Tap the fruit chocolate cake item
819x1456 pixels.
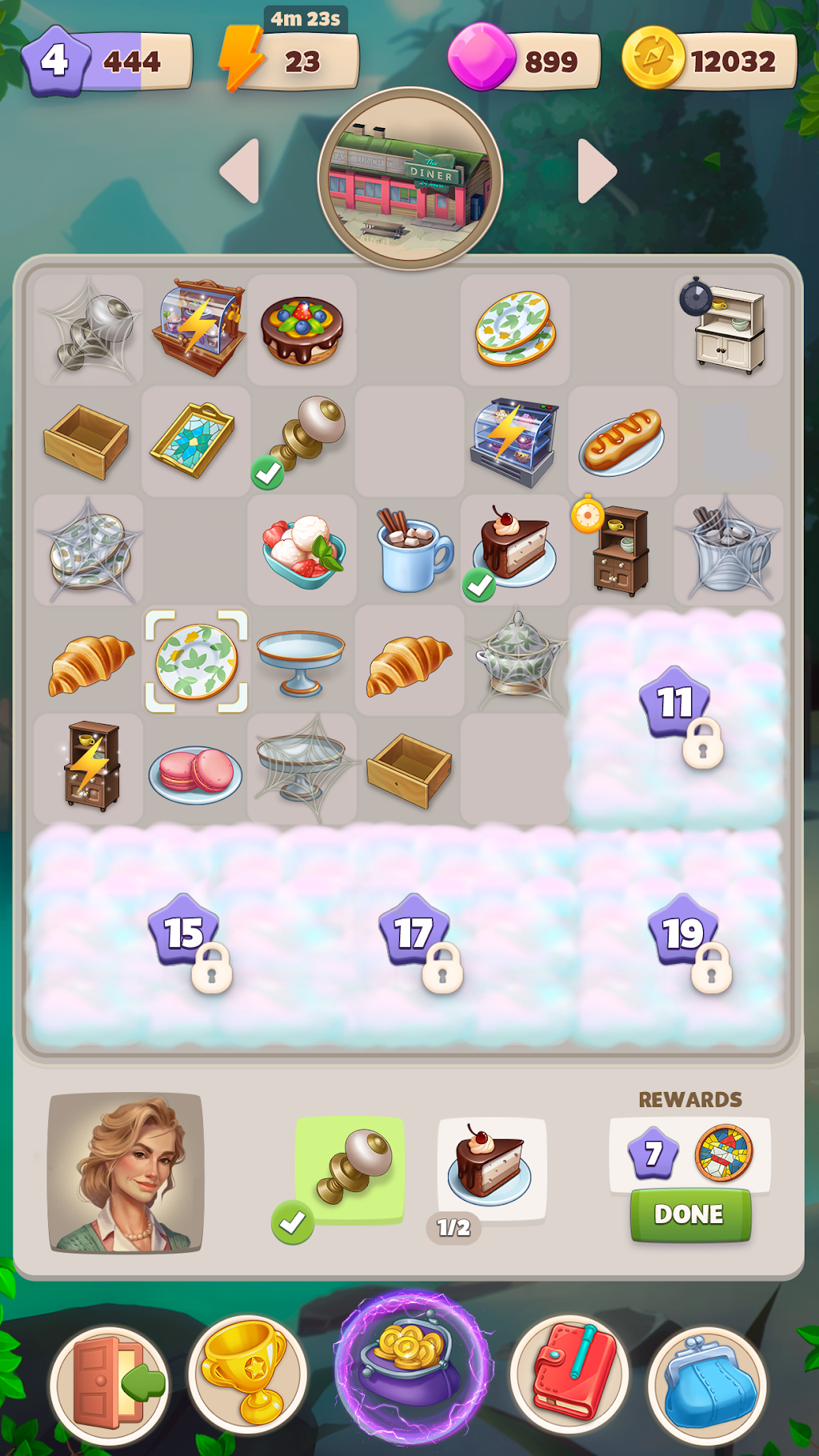(x=302, y=330)
